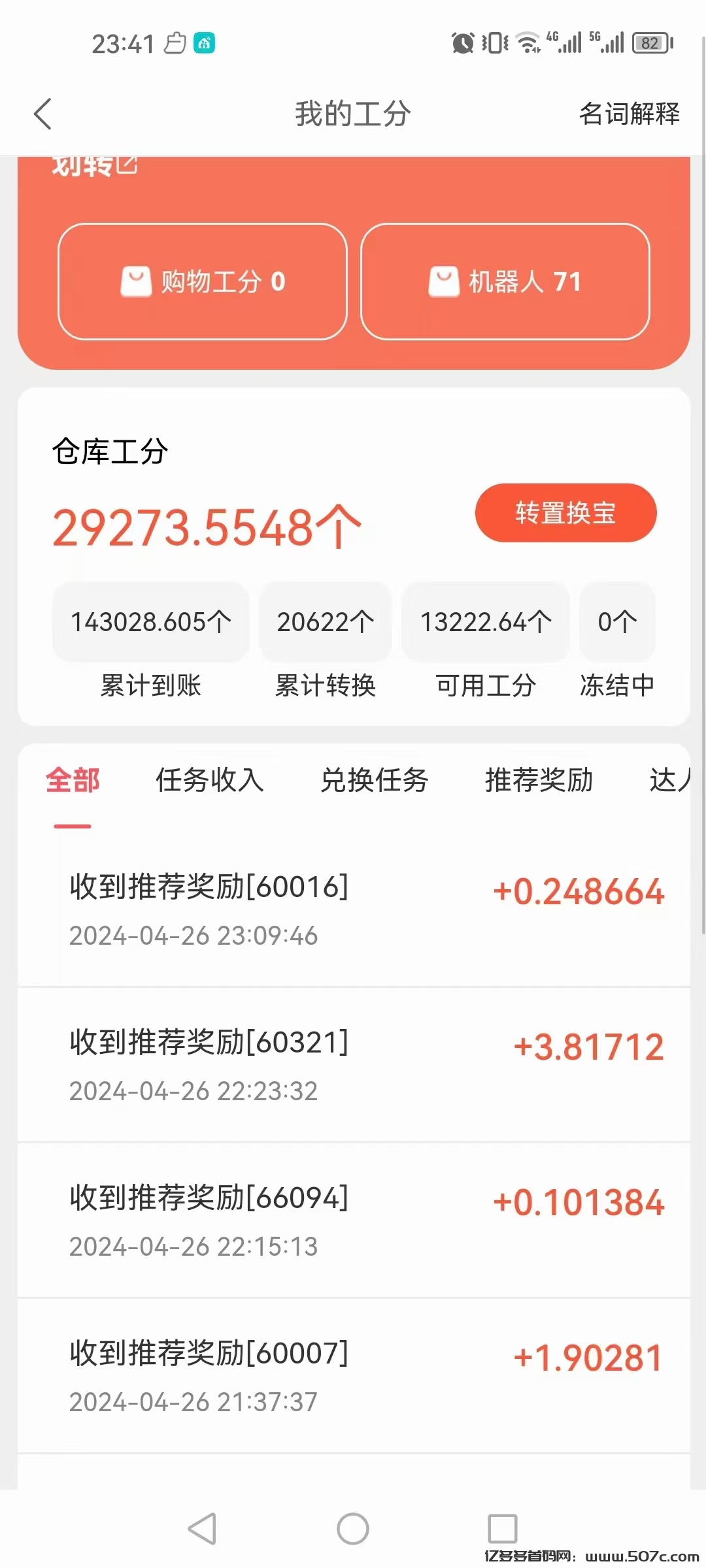Click the external link icon next to 划转
This screenshot has height=1568, width=706.
tap(126, 163)
